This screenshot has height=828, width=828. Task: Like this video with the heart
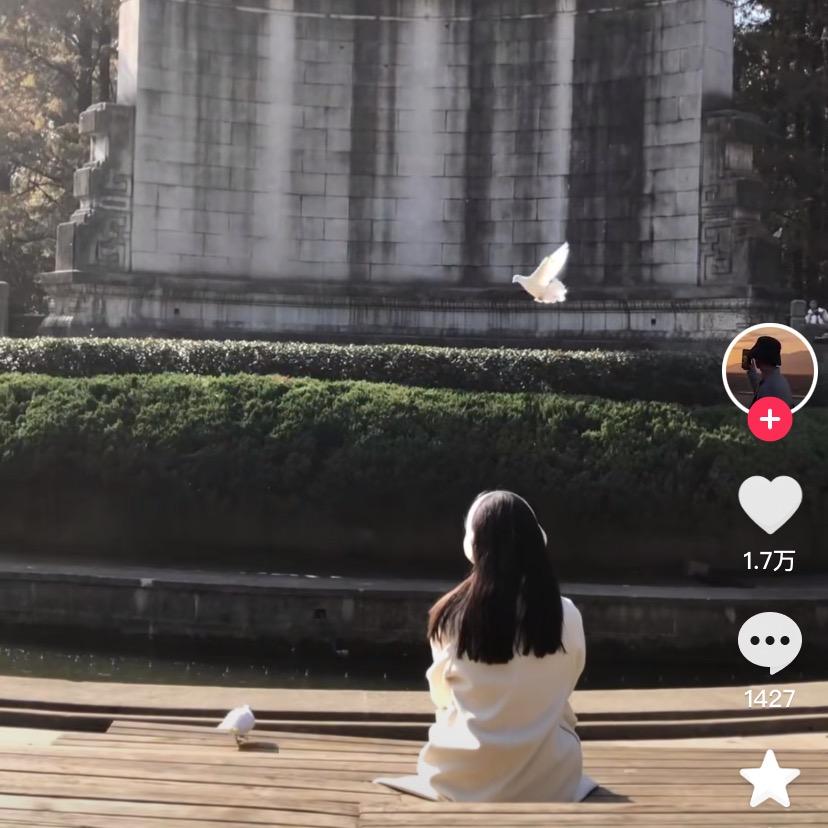tap(769, 505)
